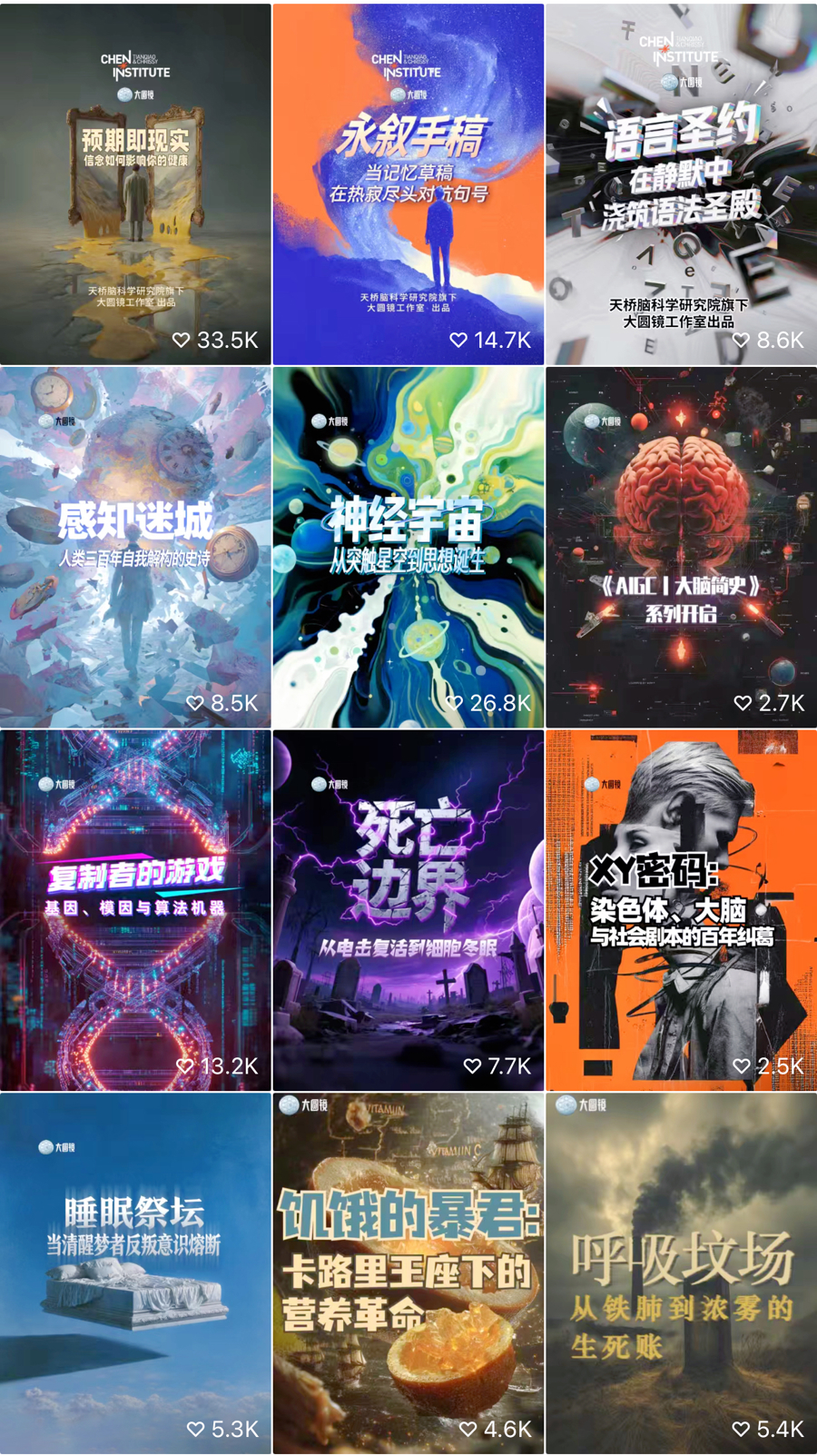Open the 语言圣约 video tile
Viewport: 817px width, 1456px height.
click(681, 184)
